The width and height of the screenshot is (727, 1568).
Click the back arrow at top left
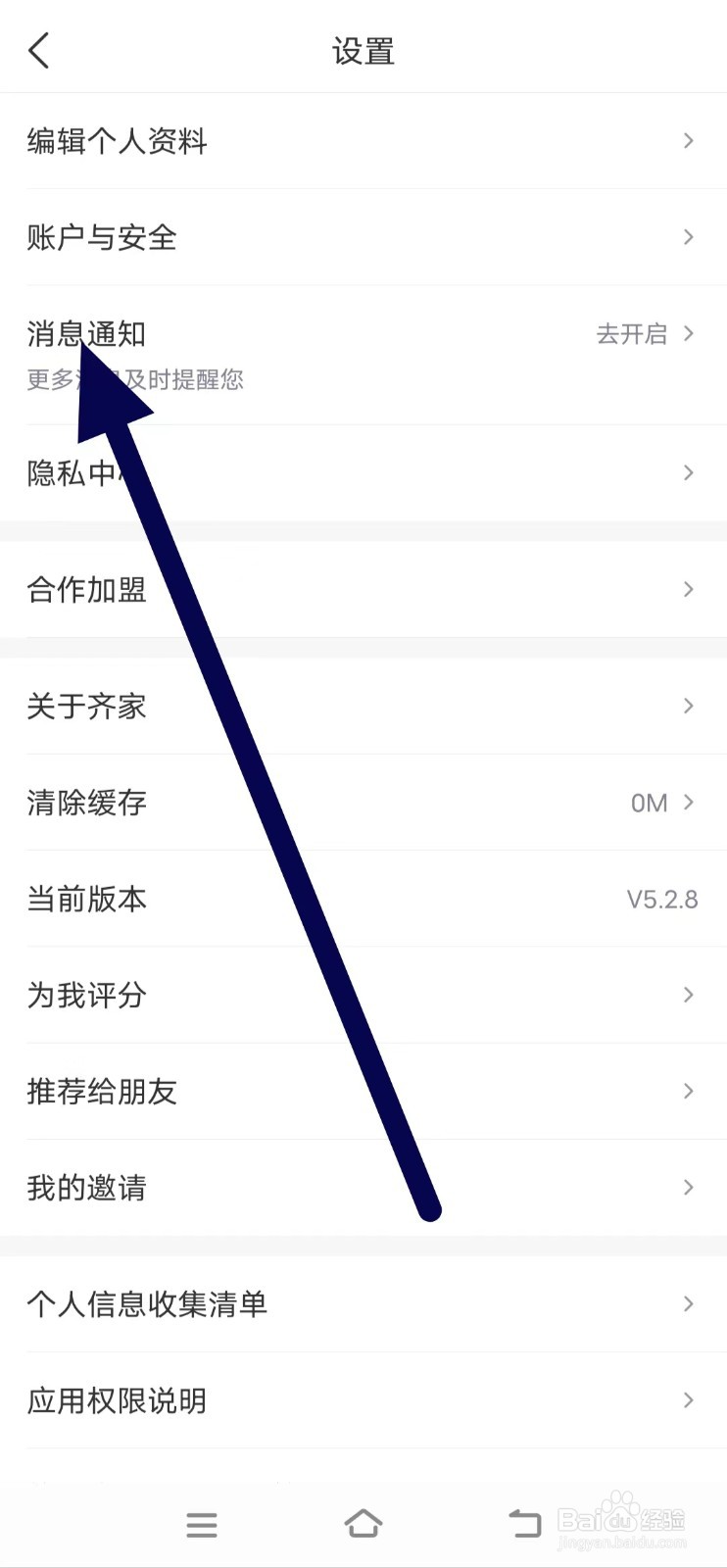click(x=38, y=49)
